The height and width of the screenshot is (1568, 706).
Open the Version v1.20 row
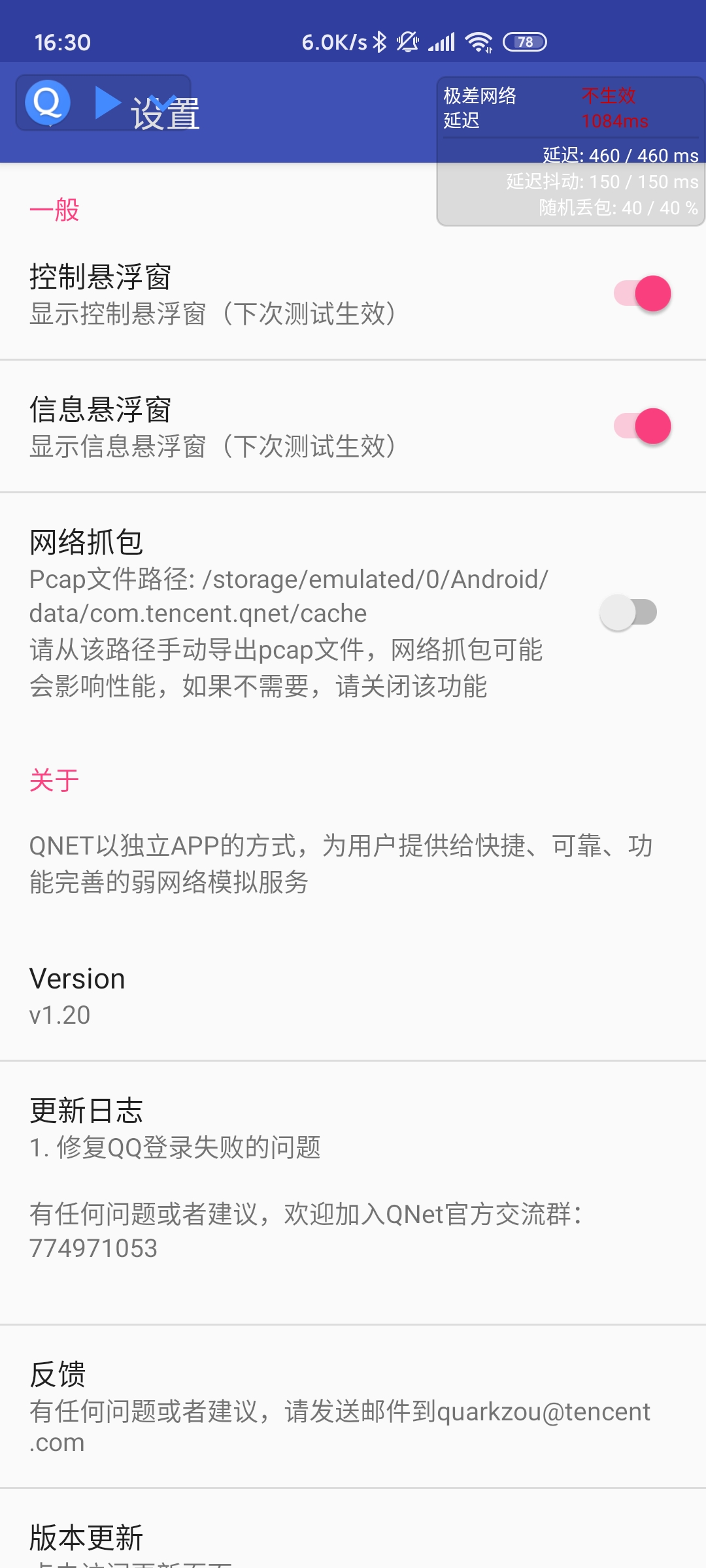tap(353, 996)
